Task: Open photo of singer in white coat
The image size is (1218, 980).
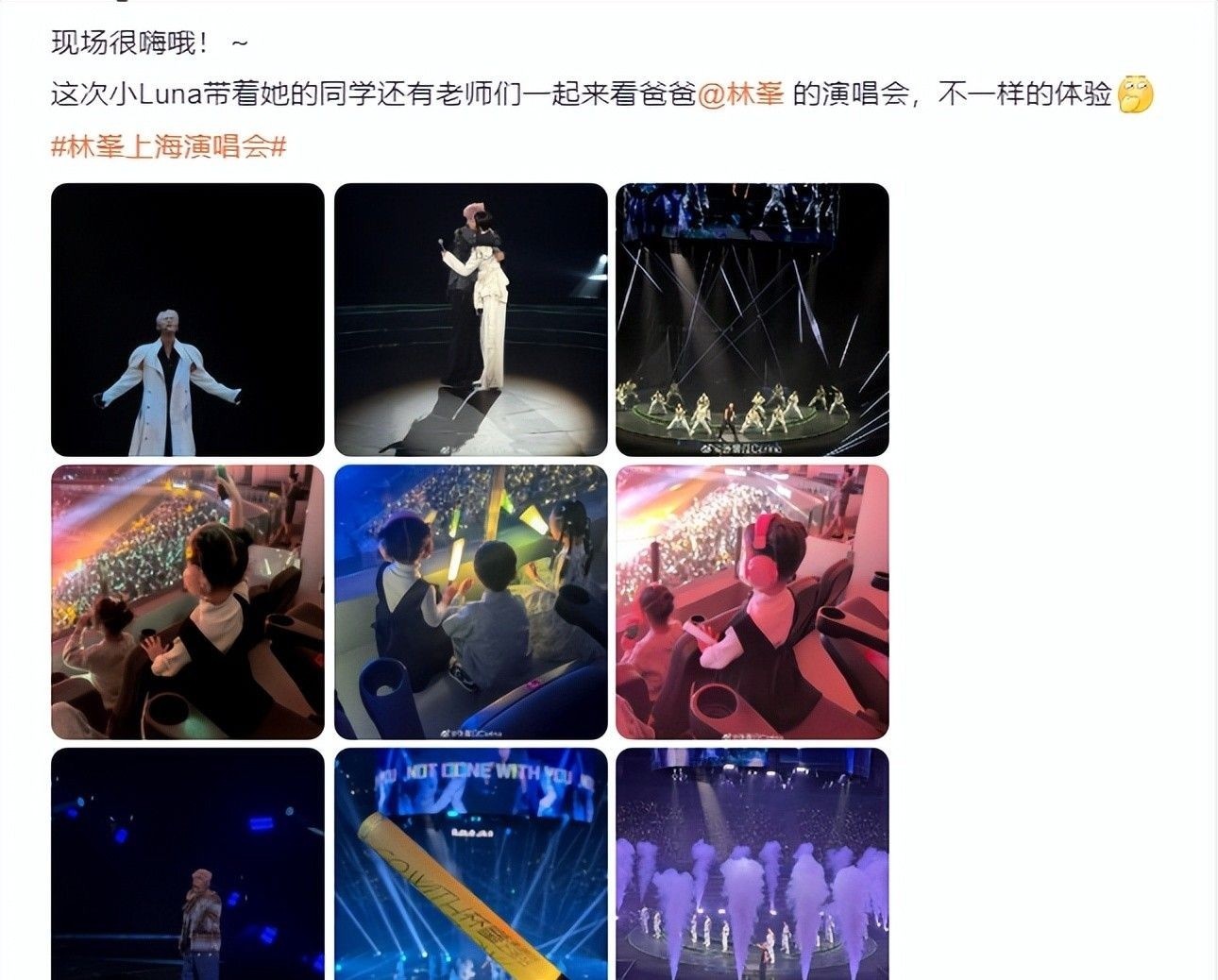Action: pos(187,319)
